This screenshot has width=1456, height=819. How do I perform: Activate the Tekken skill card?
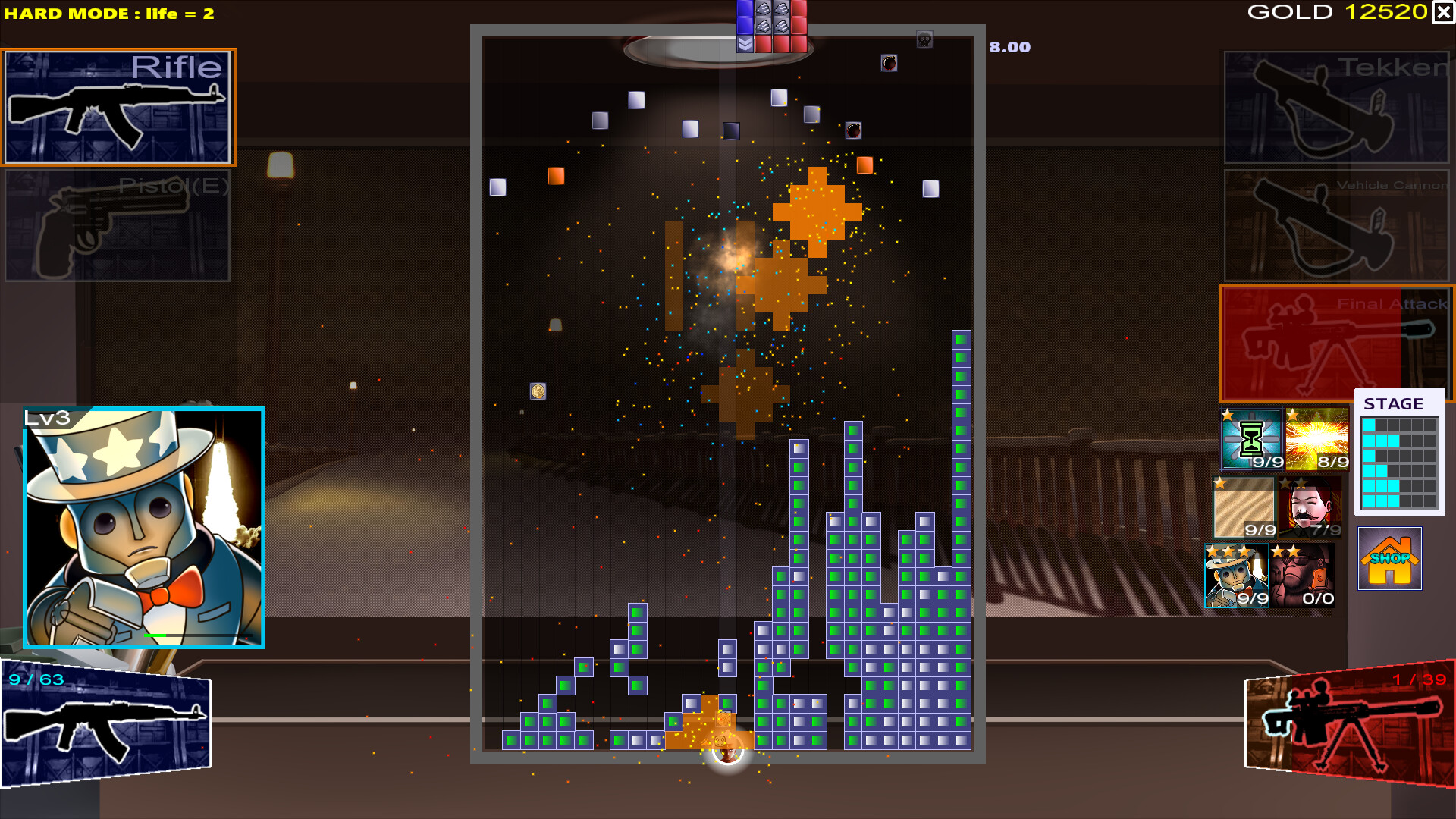click(1336, 107)
